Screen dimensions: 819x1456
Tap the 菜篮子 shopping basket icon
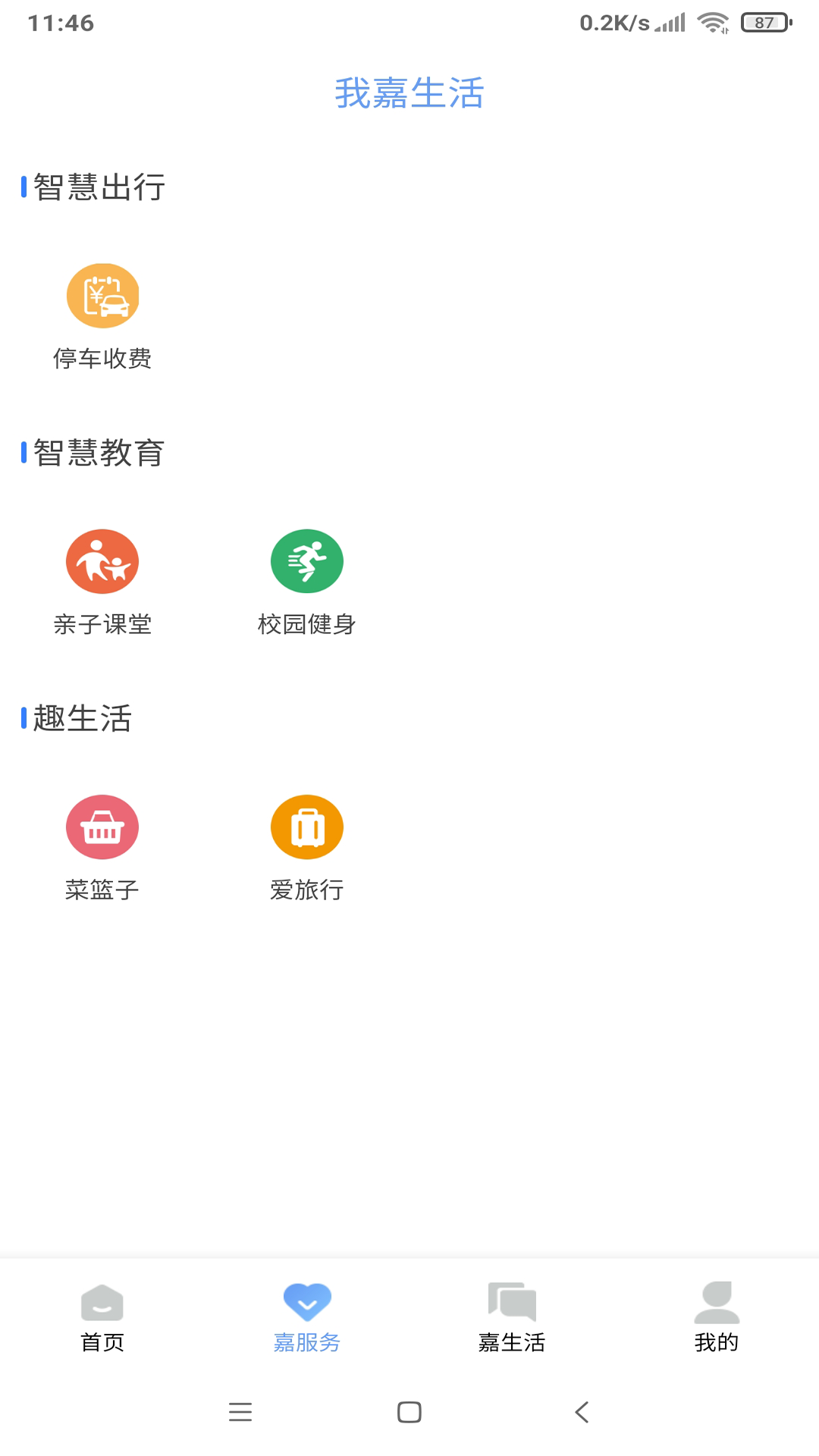click(102, 827)
